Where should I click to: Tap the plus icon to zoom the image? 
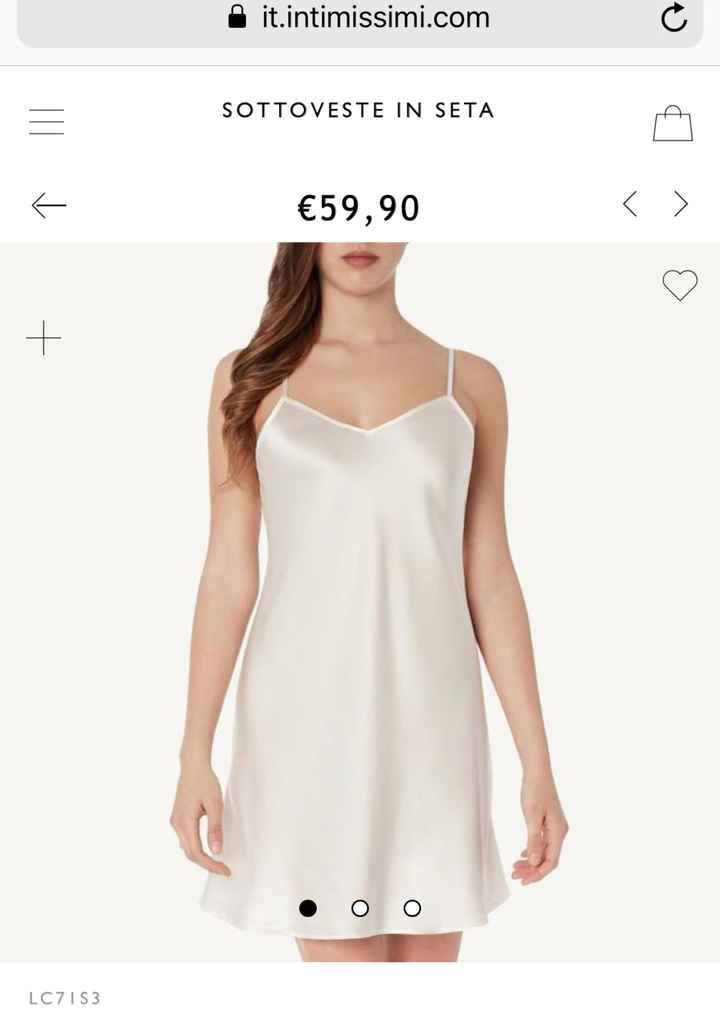click(x=44, y=338)
